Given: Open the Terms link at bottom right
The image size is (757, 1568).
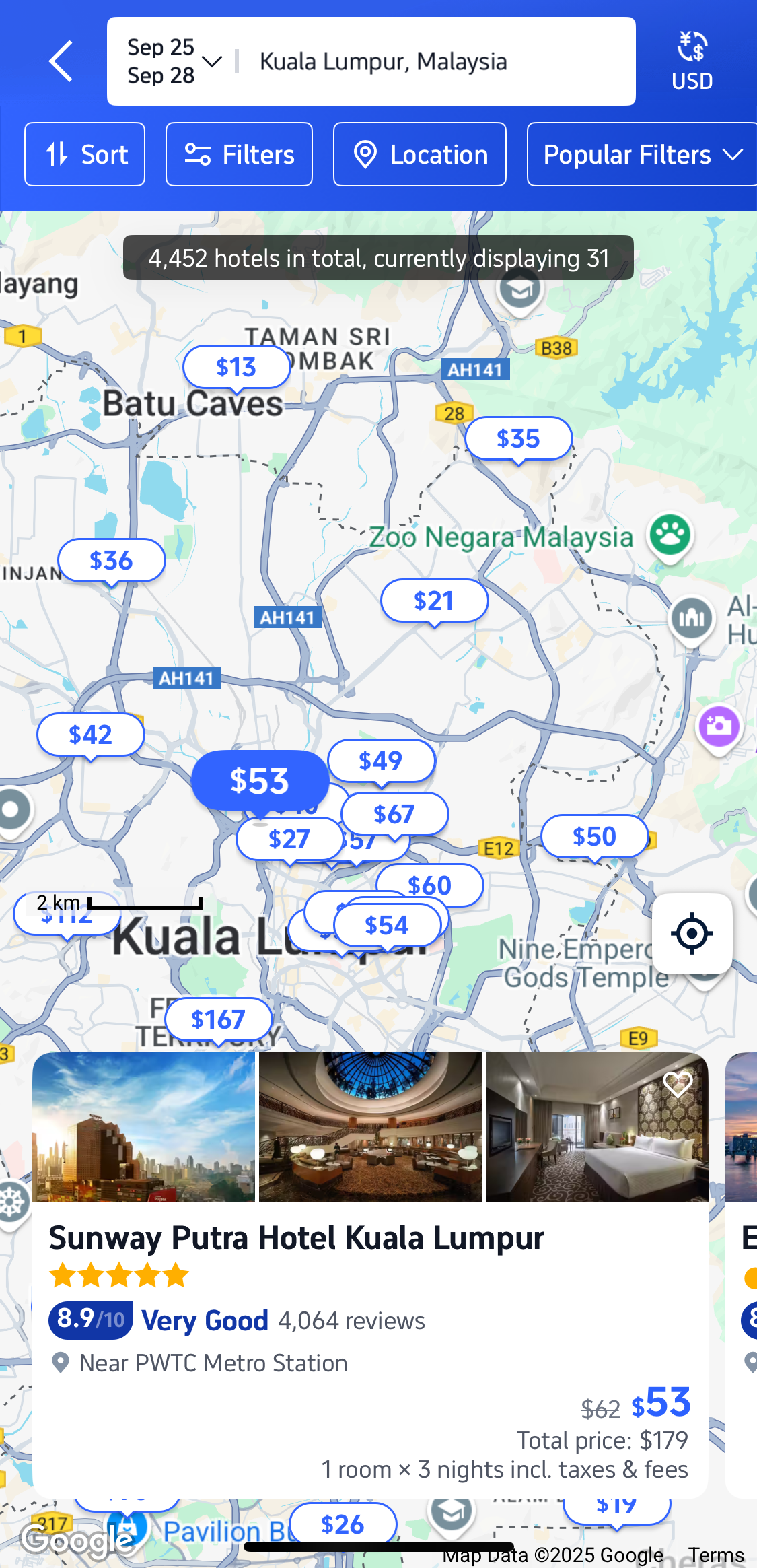Looking at the screenshot, I should [715, 1555].
